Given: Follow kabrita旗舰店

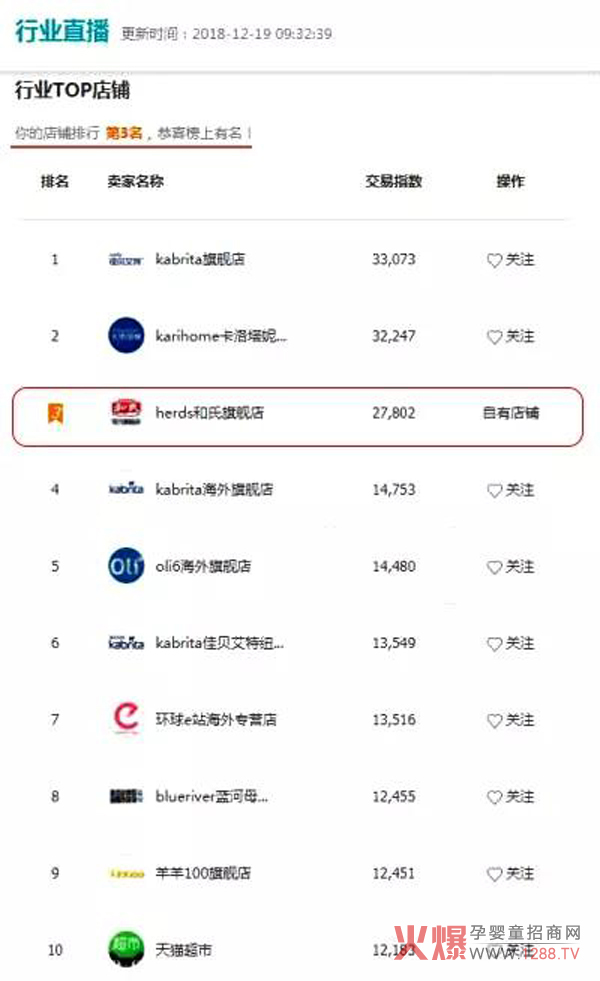Looking at the screenshot, I should click(510, 260).
